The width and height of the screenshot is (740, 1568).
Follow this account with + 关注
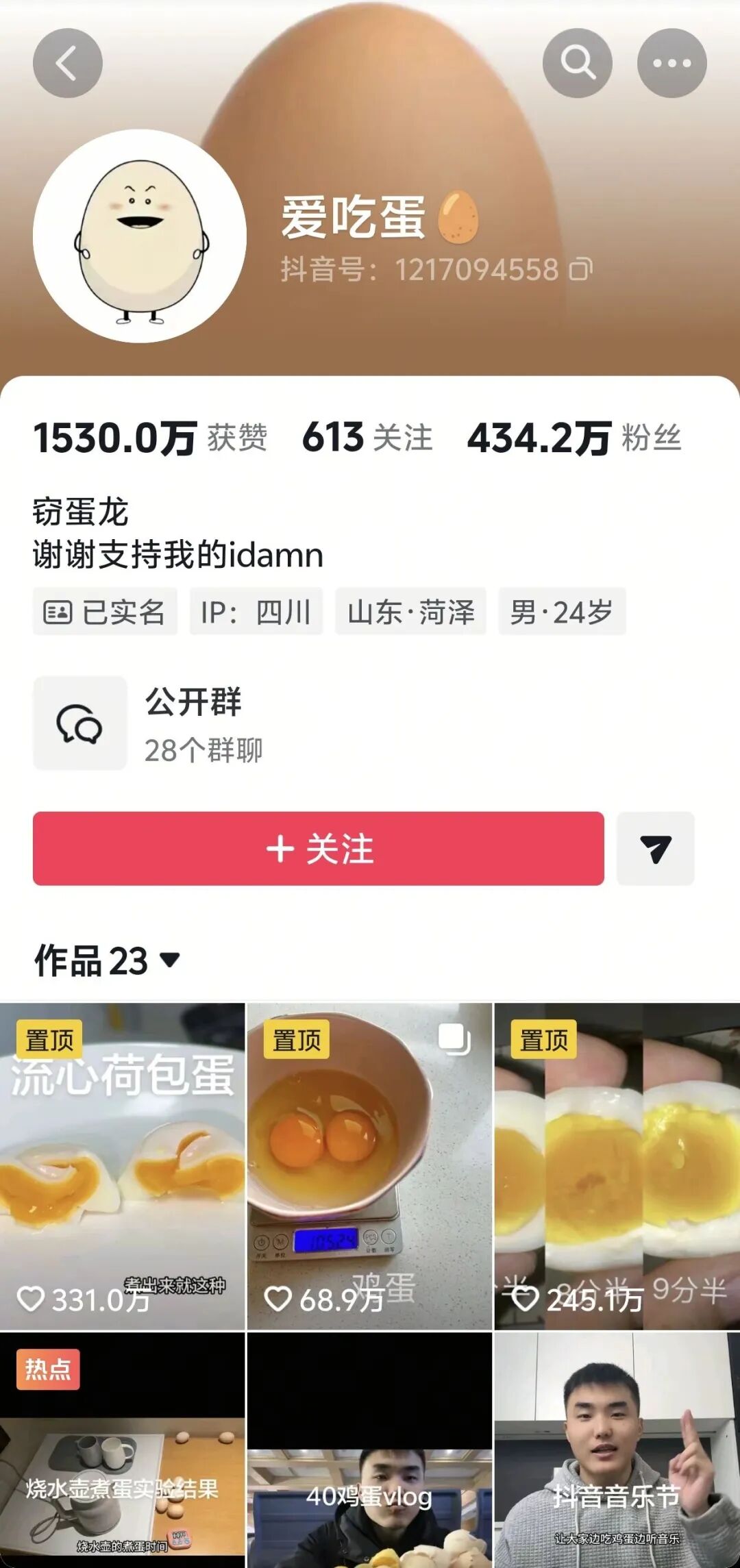pyautogui.click(x=319, y=849)
